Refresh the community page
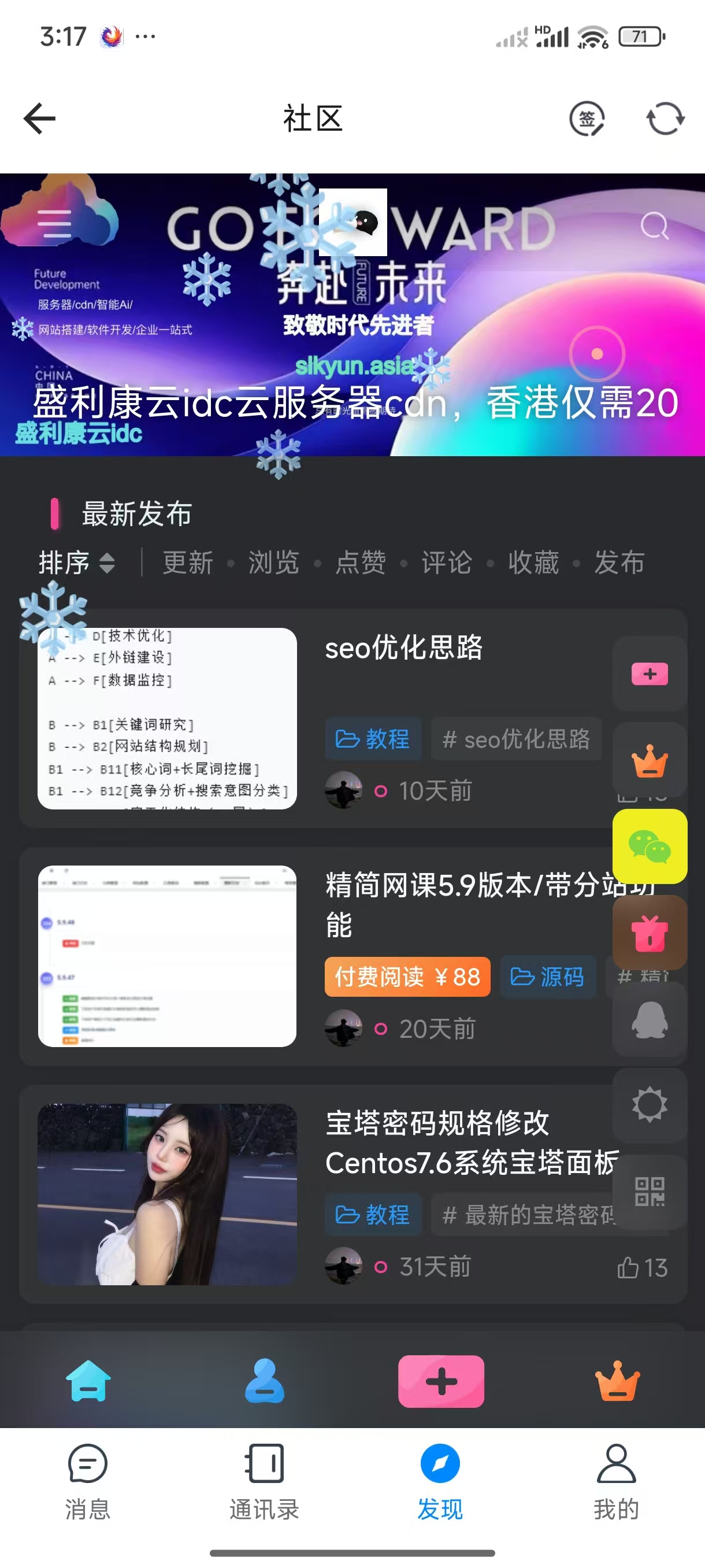705x1568 pixels. (665, 119)
